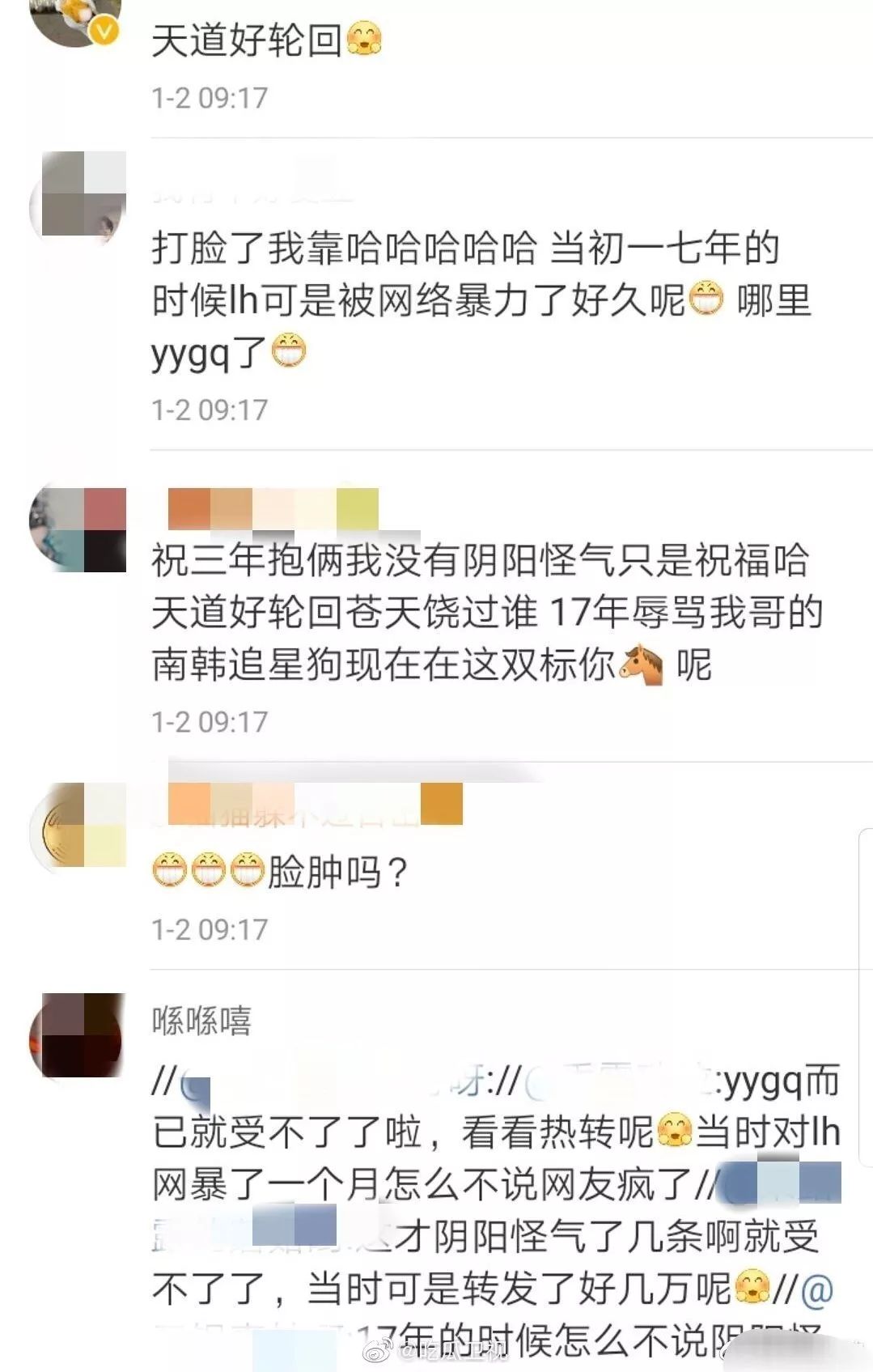Tap avatar beside the 脸肿吗 comment
Viewport: 873px width, 1372px height.
pos(78,824)
